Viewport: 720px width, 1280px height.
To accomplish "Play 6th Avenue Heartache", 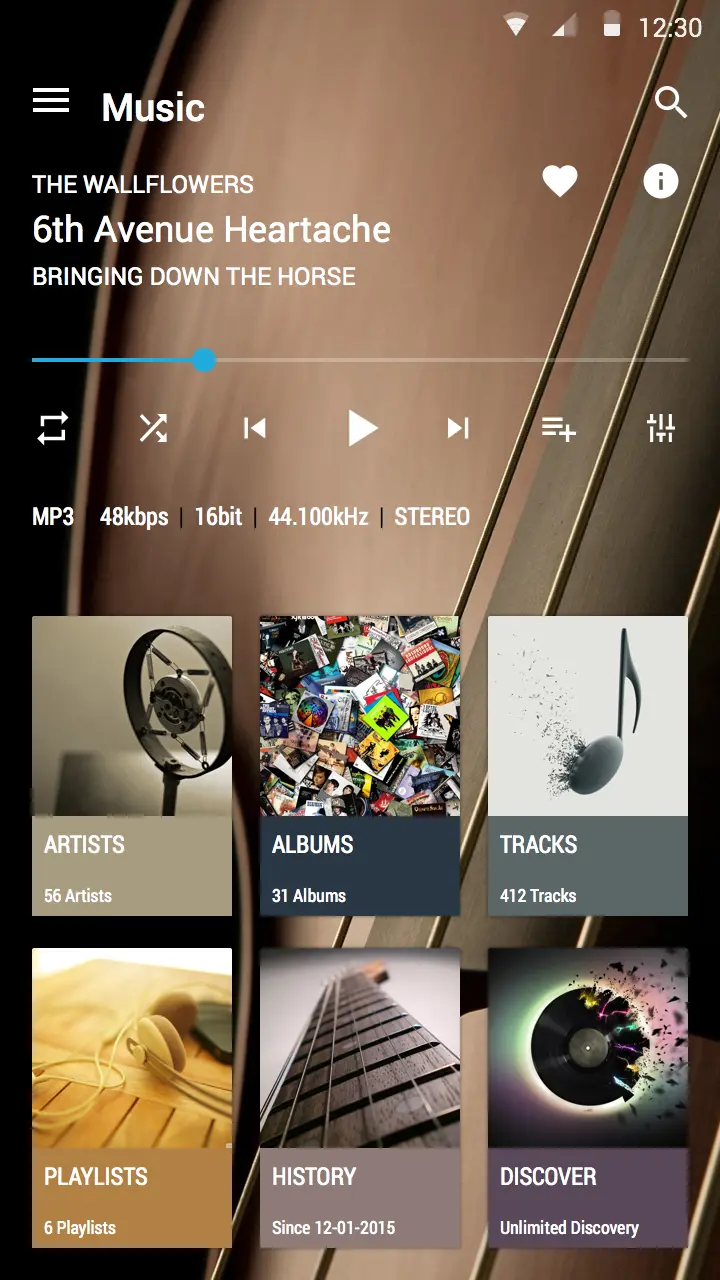I will (361, 428).
